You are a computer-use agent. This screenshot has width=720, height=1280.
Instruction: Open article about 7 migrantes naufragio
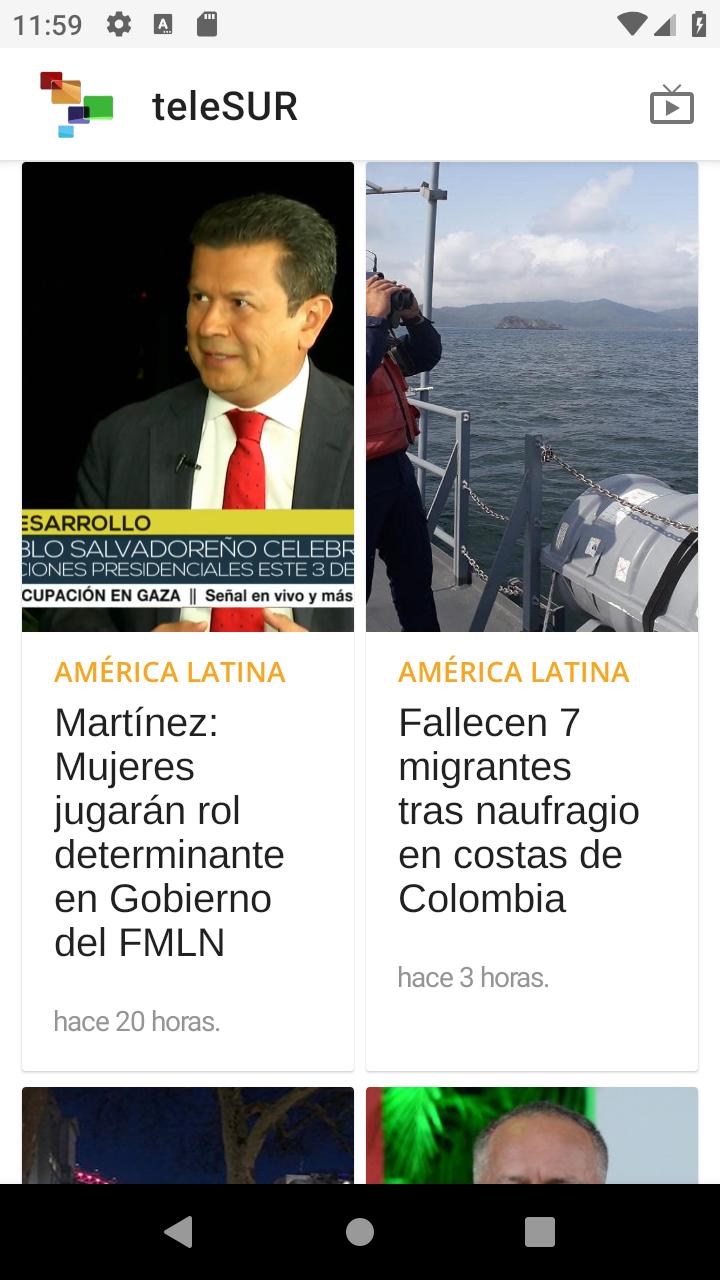tap(518, 810)
